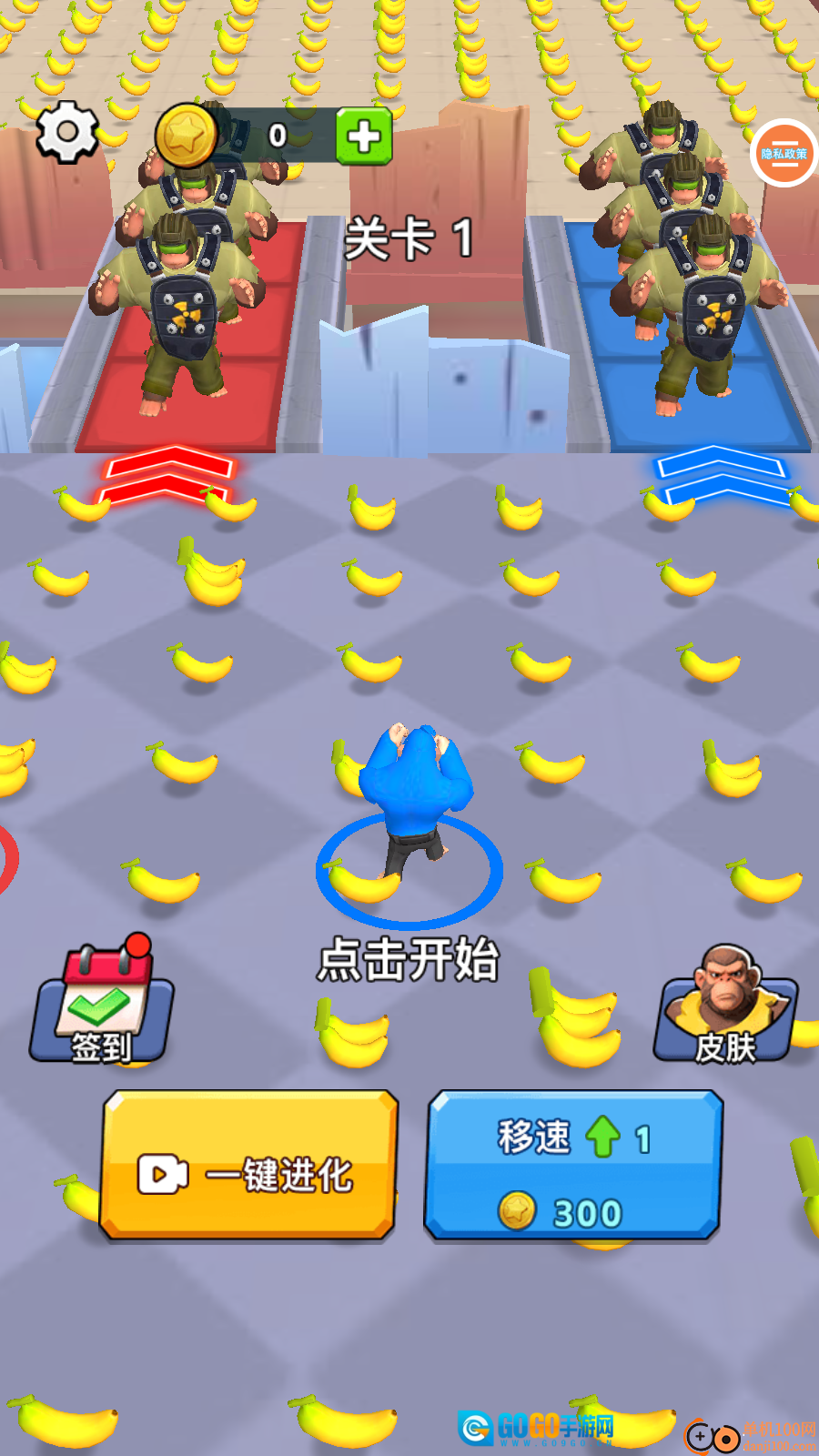
Task: Add more coins with the green plus
Action: point(364,136)
